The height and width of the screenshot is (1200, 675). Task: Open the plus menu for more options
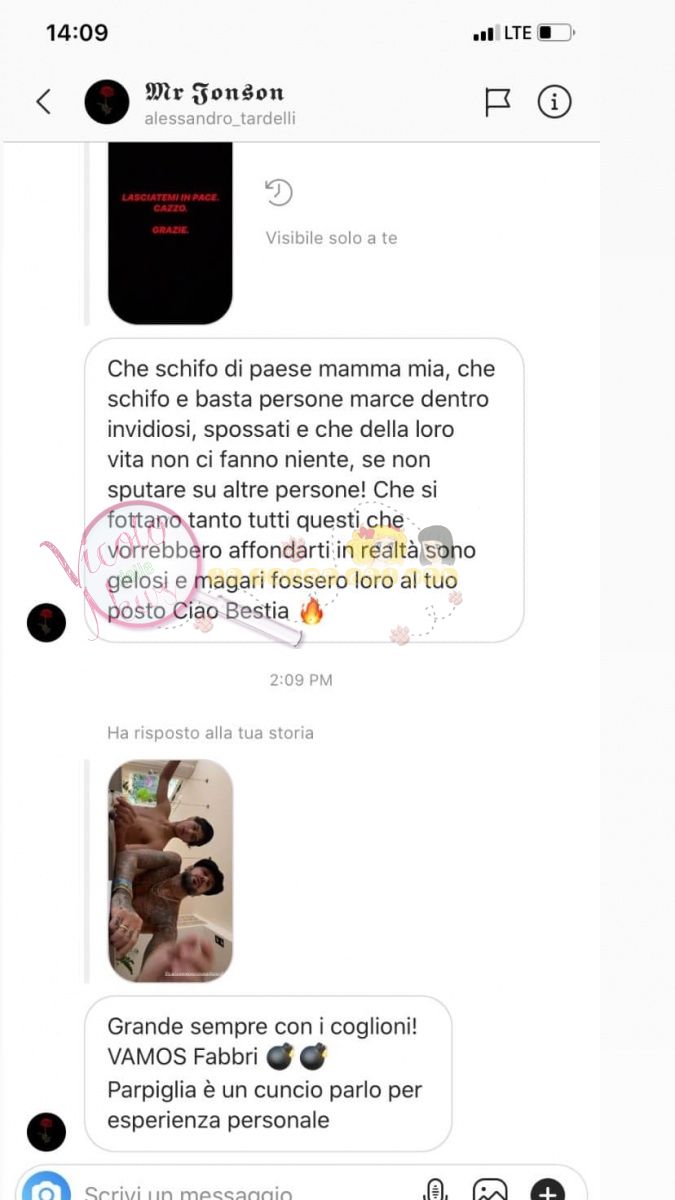pyautogui.click(x=547, y=1190)
